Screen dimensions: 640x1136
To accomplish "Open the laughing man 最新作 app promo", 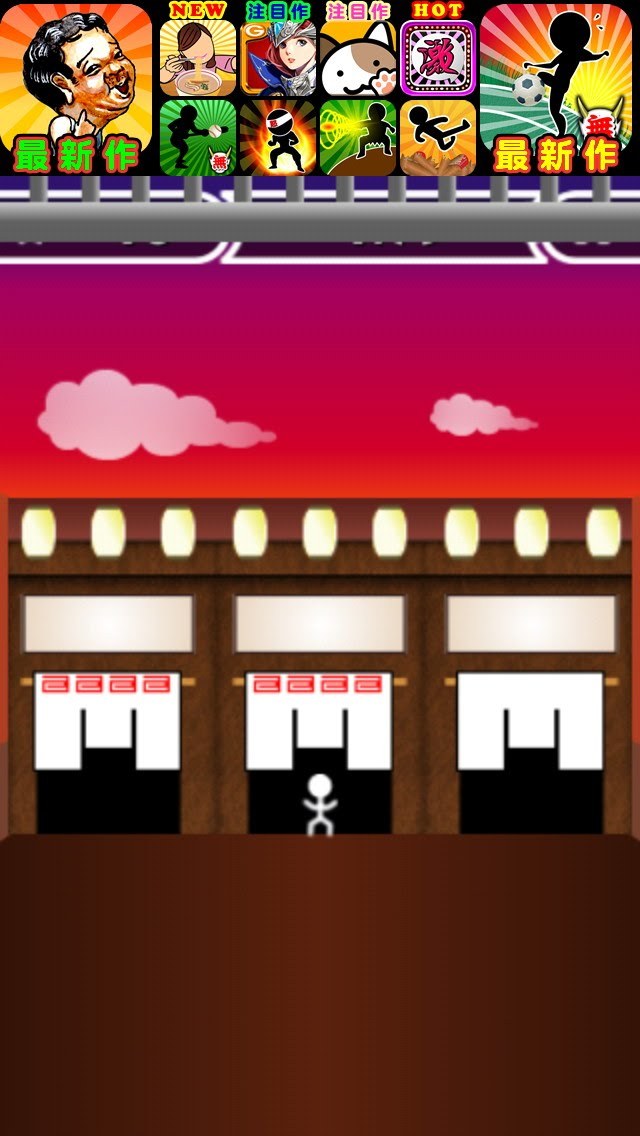I will point(76,88).
